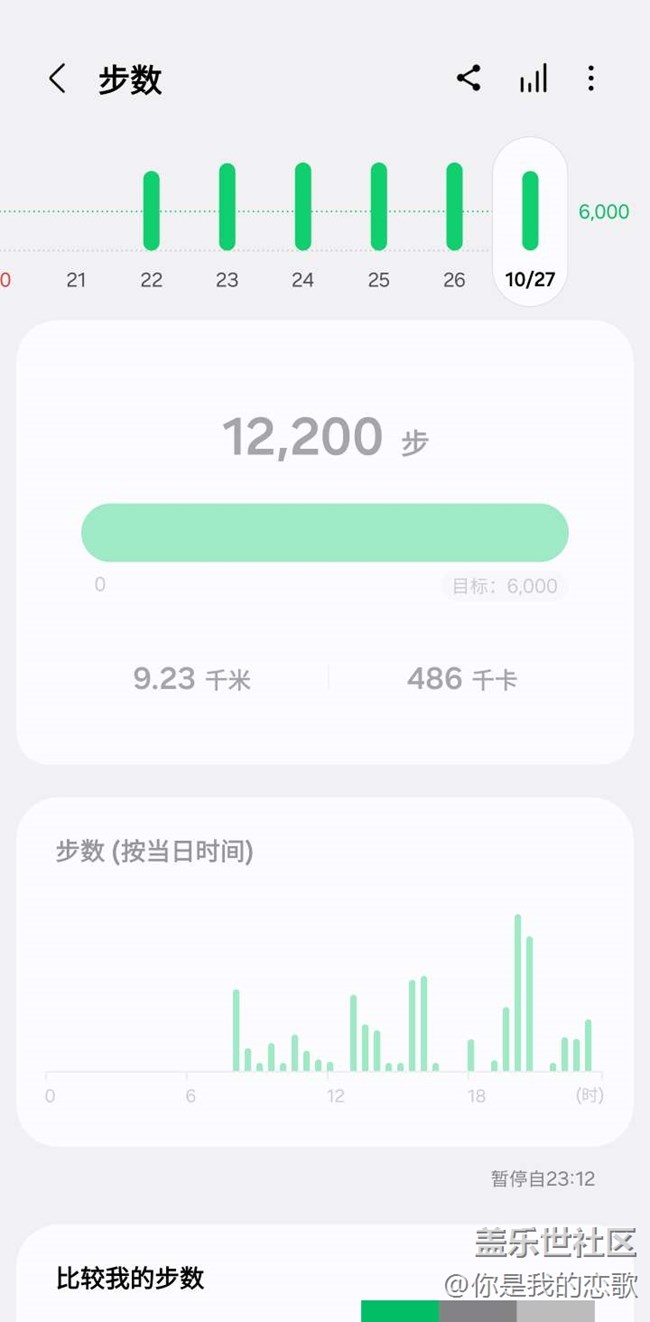Open the more options menu
This screenshot has width=650, height=1322.
(591, 78)
